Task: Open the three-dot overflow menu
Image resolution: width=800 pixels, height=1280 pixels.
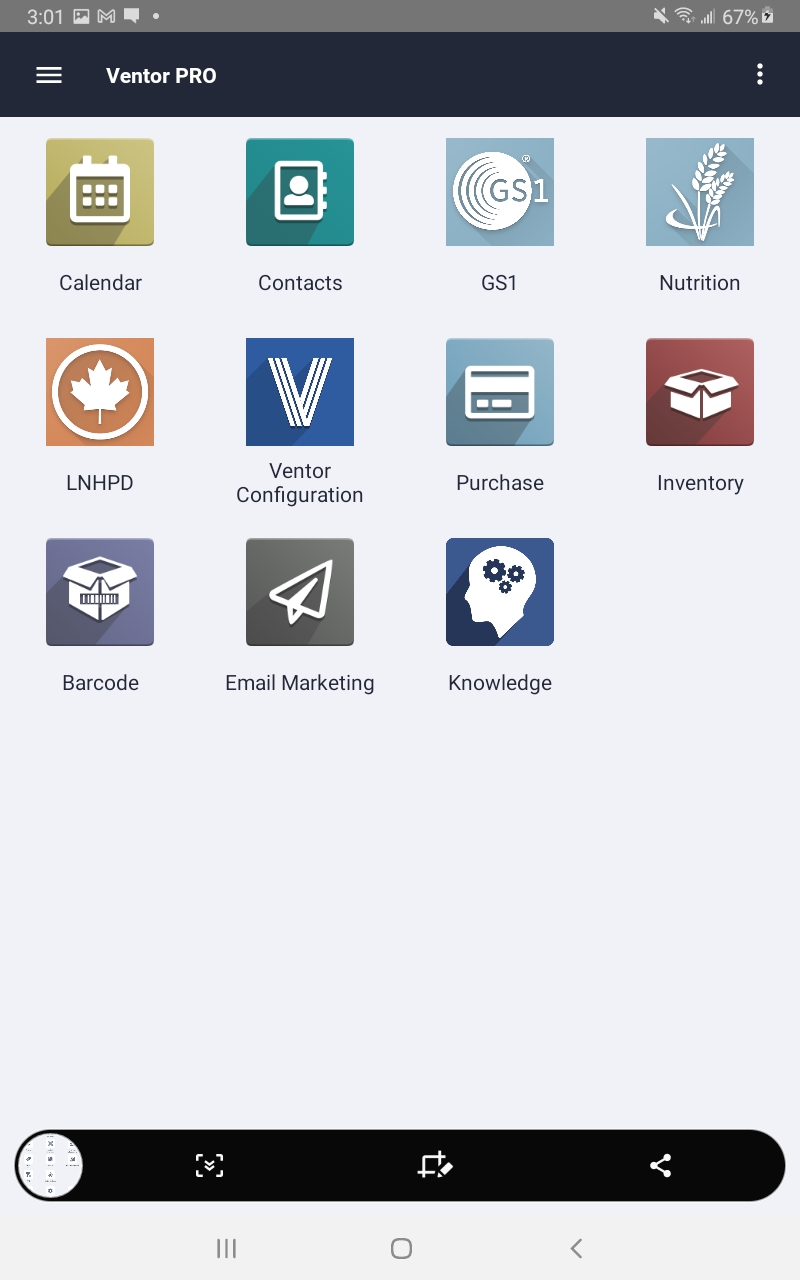Action: click(760, 74)
